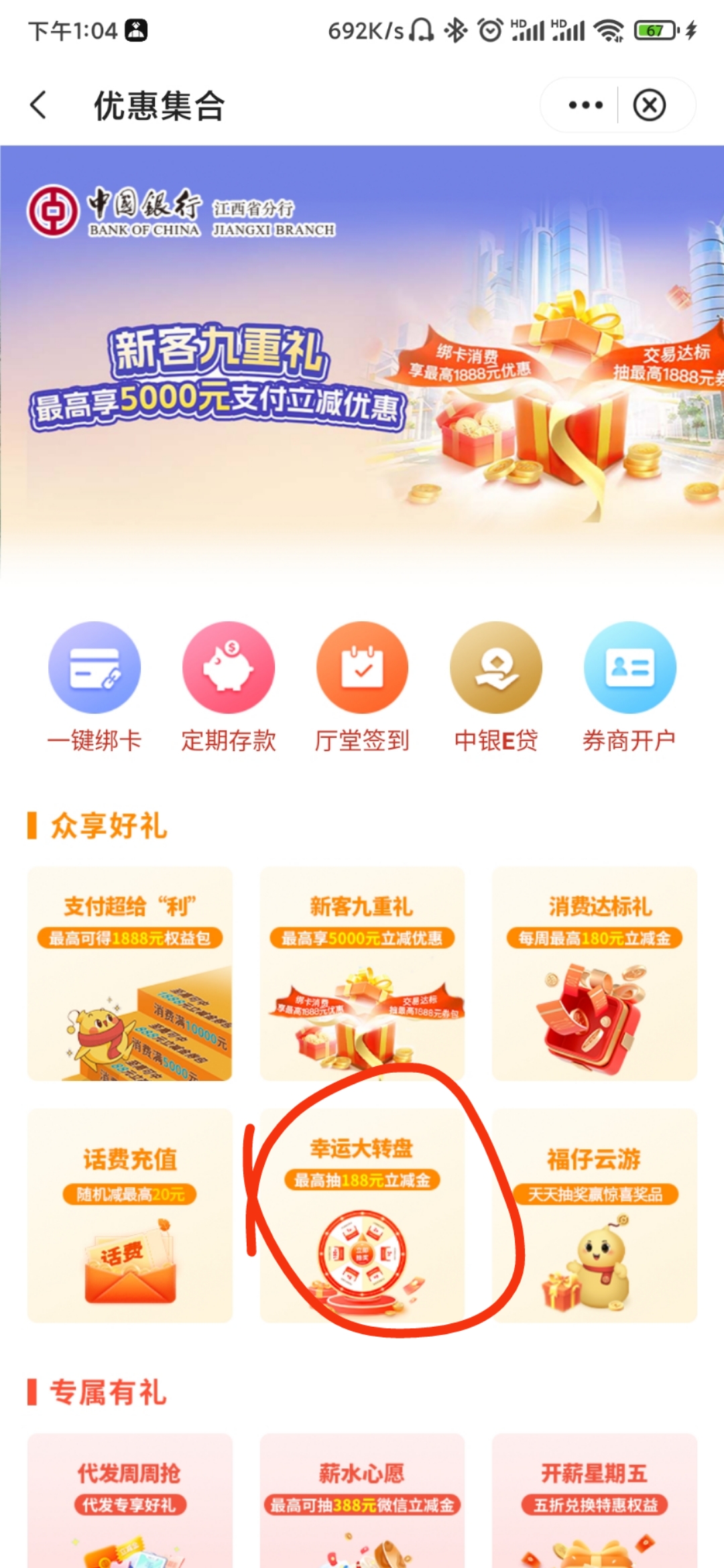Open the 幸运大转盘 lucky wheel card
This screenshot has height=1568, width=724.
point(362,1215)
